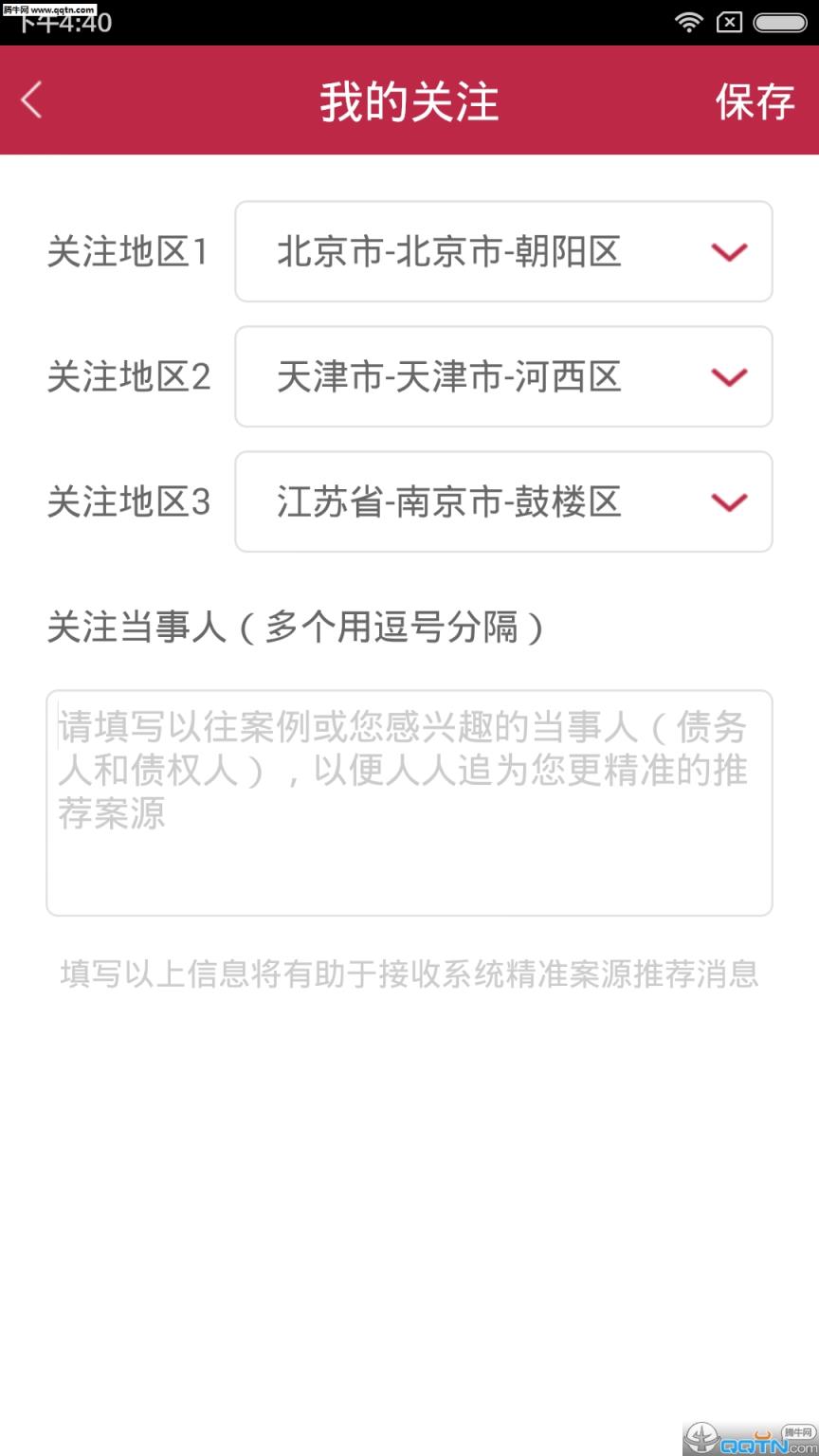Open the 关注地区3 selector showing 江苏省-南京市-鼓楼区

coord(503,501)
